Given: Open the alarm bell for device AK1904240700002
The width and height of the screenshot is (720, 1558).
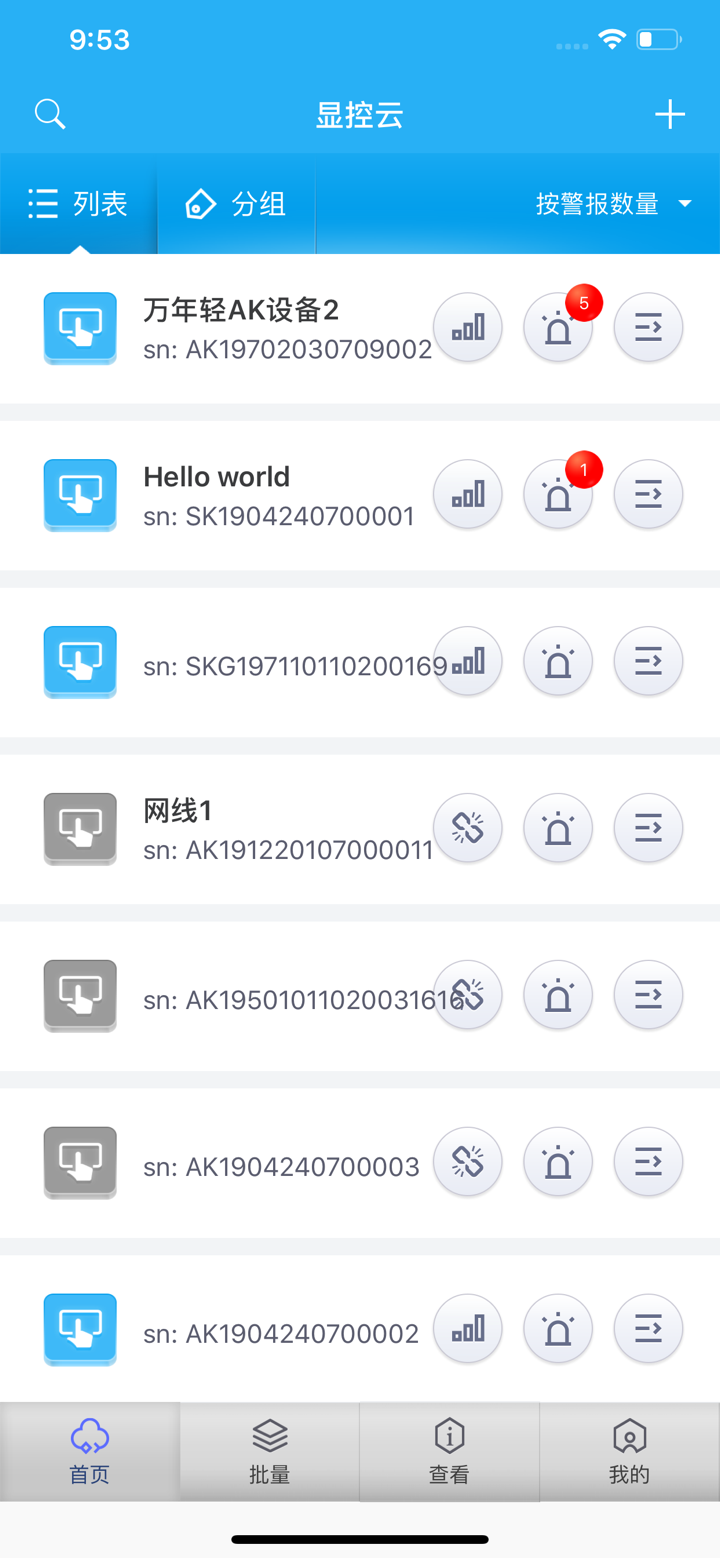Looking at the screenshot, I should [x=557, y=1328].
